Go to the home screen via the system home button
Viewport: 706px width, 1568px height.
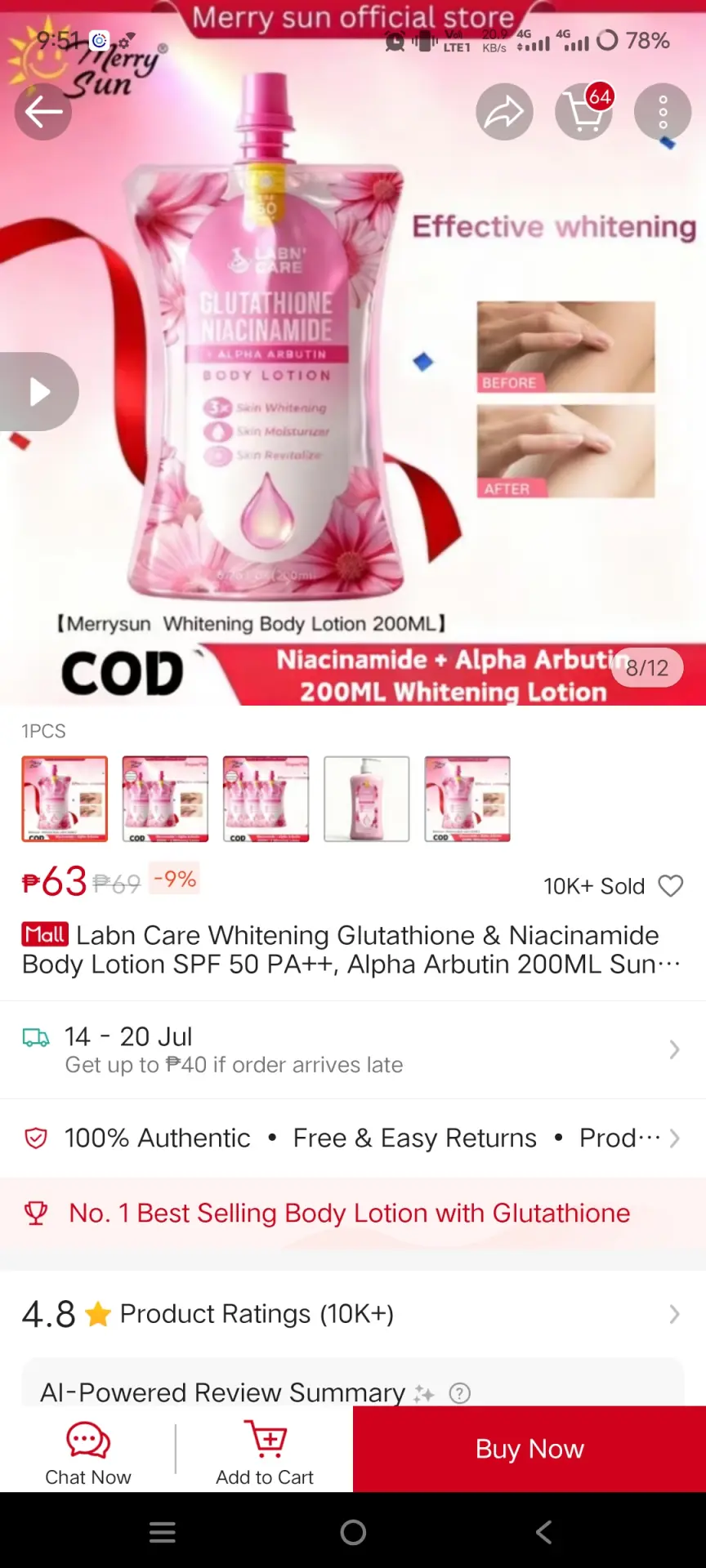353,1532
